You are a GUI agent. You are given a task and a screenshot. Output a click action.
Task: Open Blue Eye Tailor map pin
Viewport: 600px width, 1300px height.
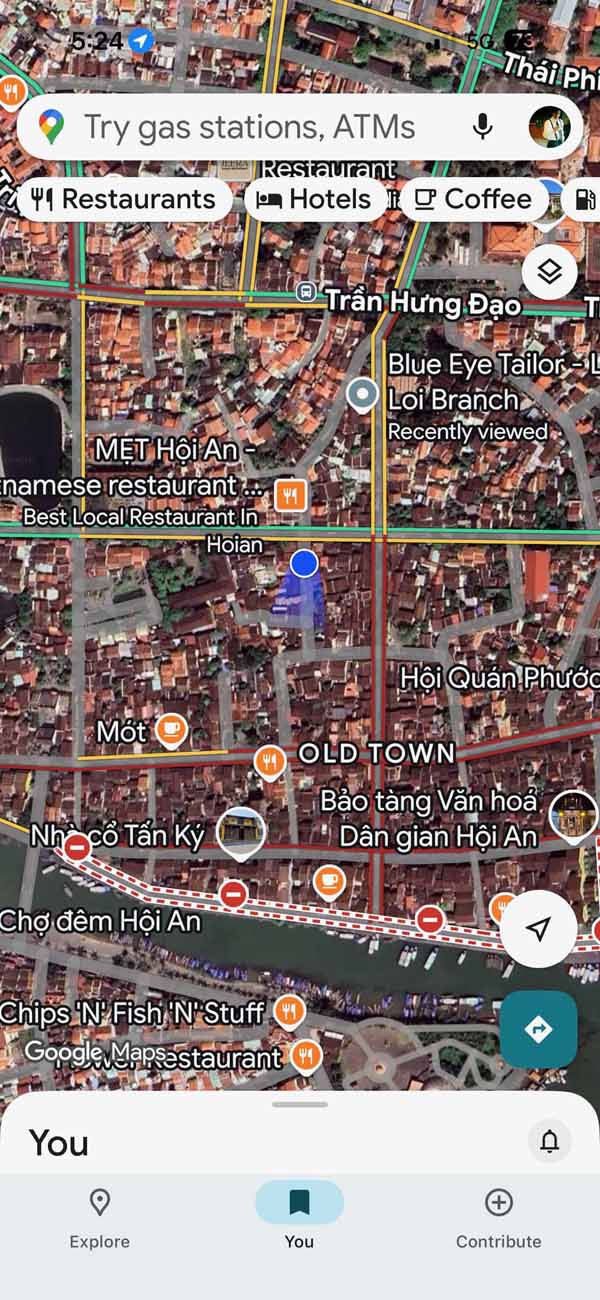pos(361,395)
